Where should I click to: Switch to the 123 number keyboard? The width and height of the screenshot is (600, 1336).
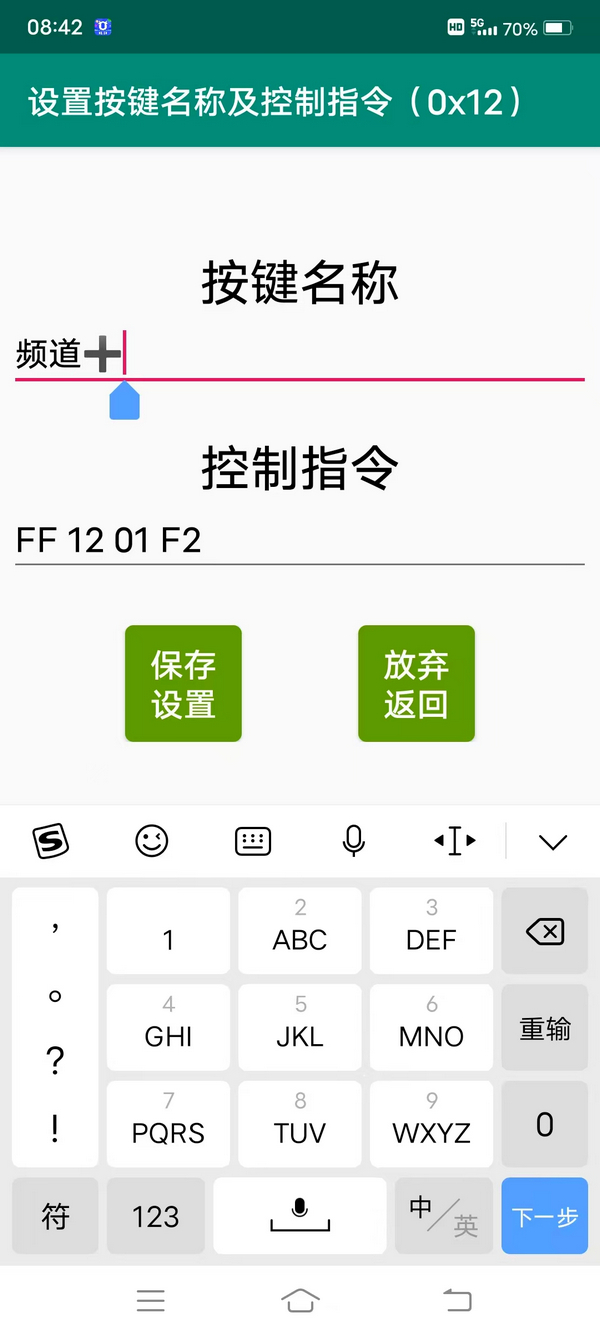(x=156, y=1216)
